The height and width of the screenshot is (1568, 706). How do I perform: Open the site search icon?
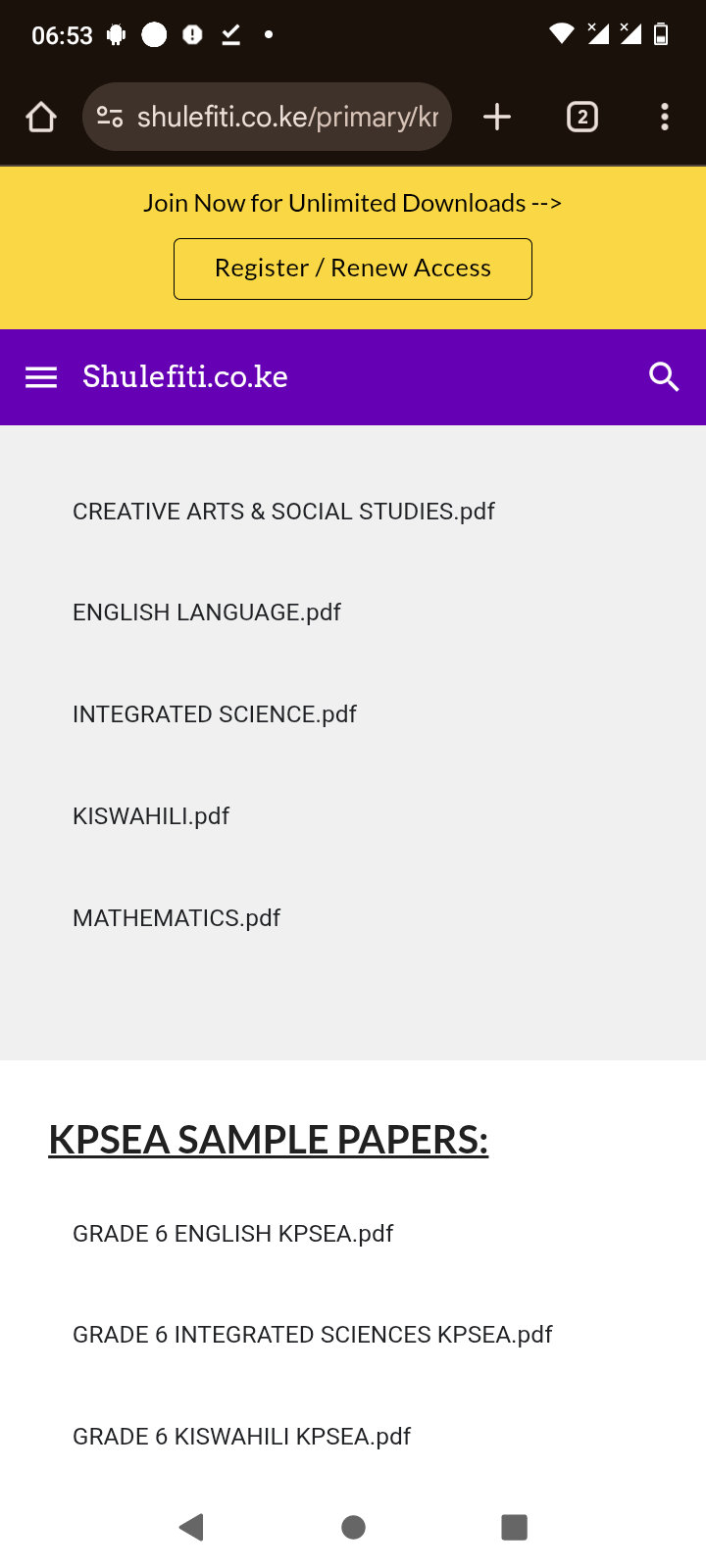tap(664, 377)
